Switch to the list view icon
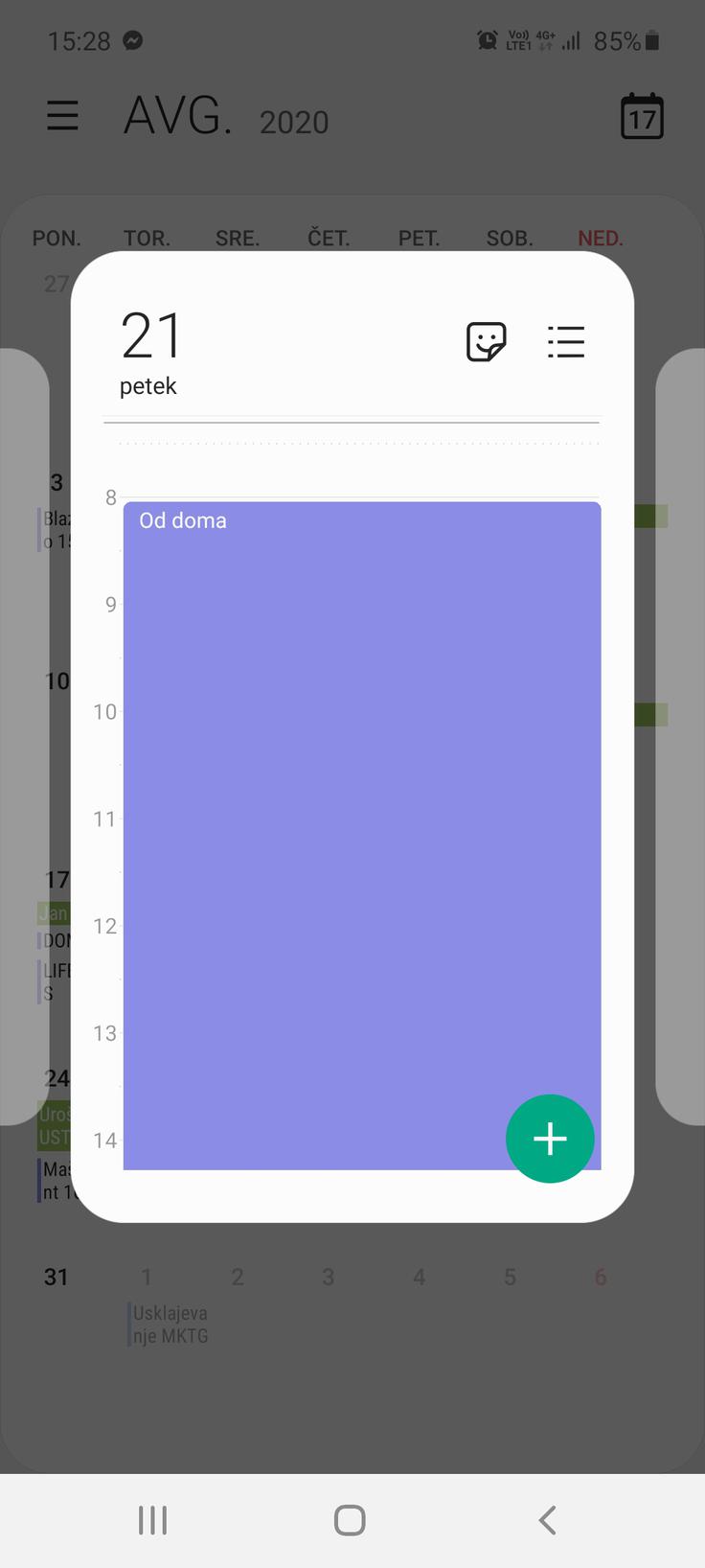705x1568 pixels. (565, 342)
